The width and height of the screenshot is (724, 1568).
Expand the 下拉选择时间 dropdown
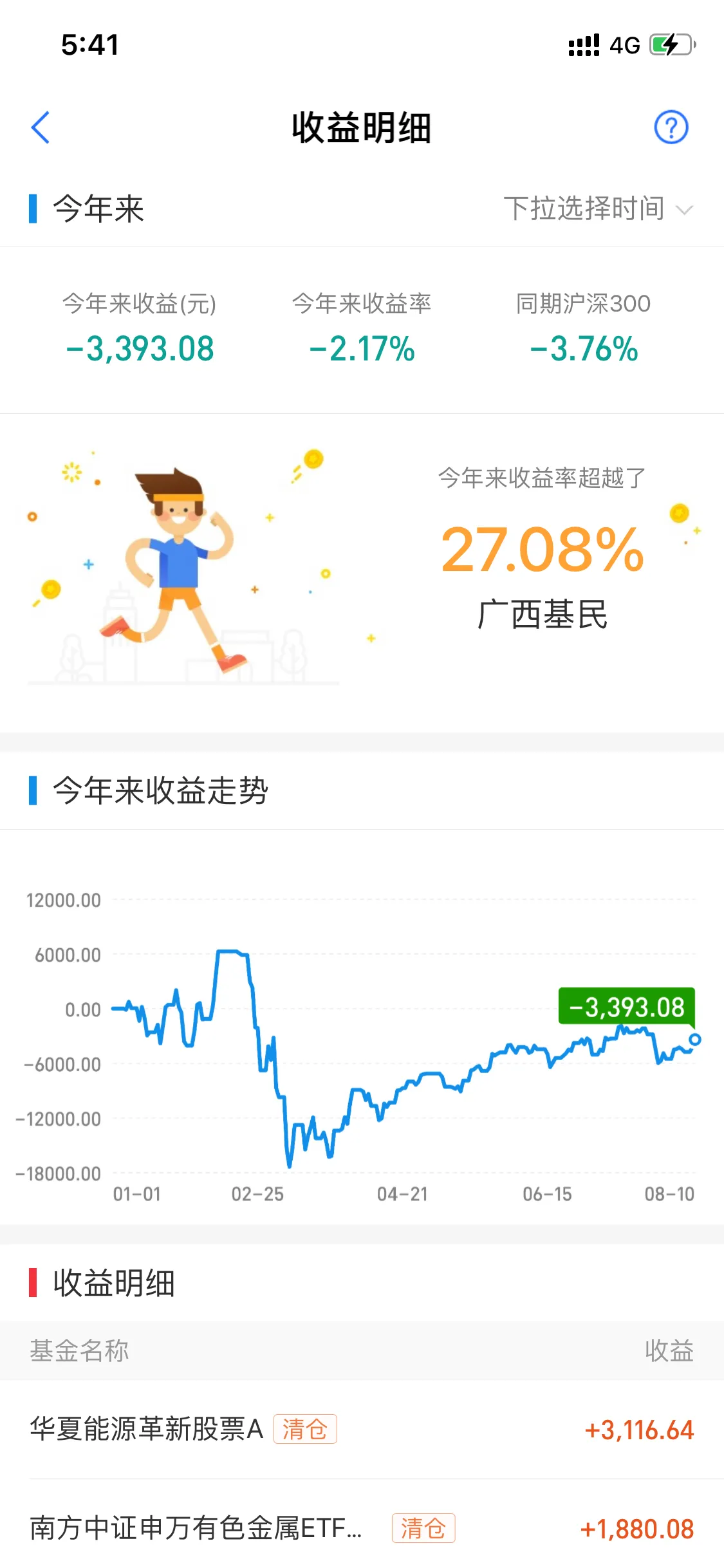[597, 209]
